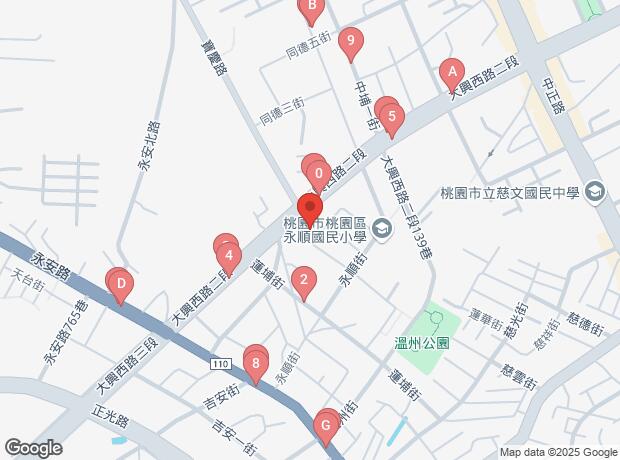Open marker 9 on the map
Viewport: 620px width, 460px height.
[x=349, y=43]
